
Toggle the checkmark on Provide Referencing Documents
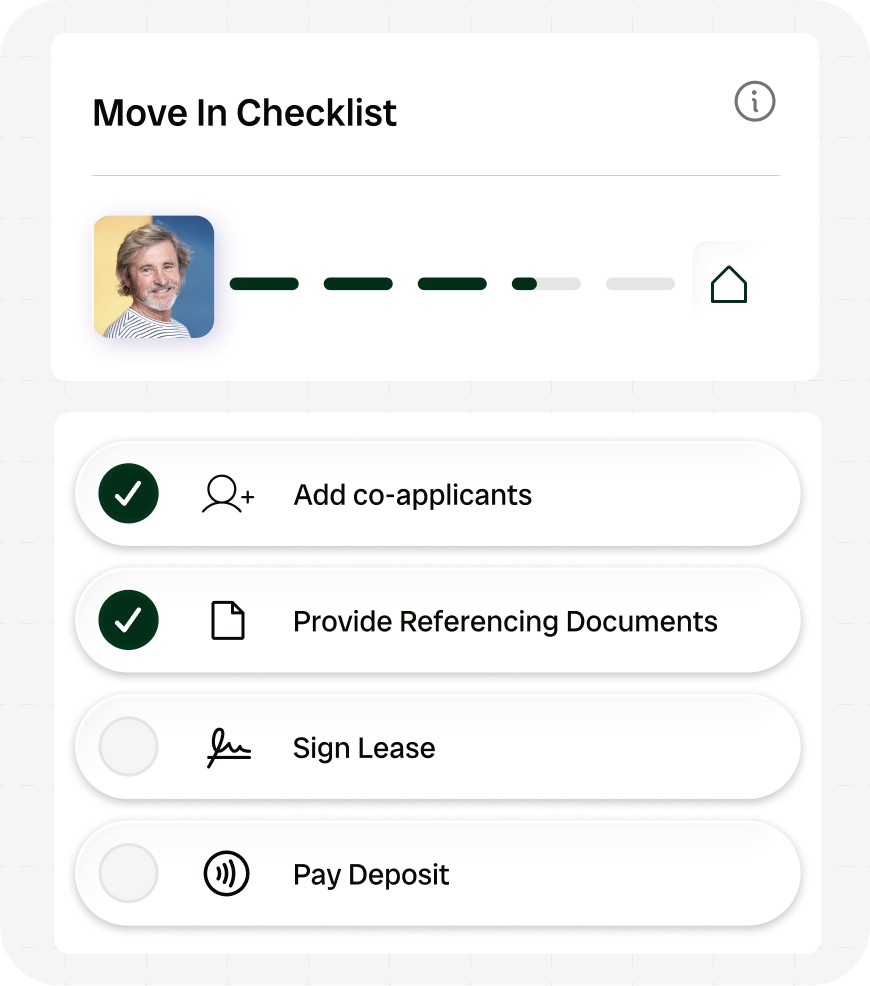pyautogui.click(x=128, y=620)
